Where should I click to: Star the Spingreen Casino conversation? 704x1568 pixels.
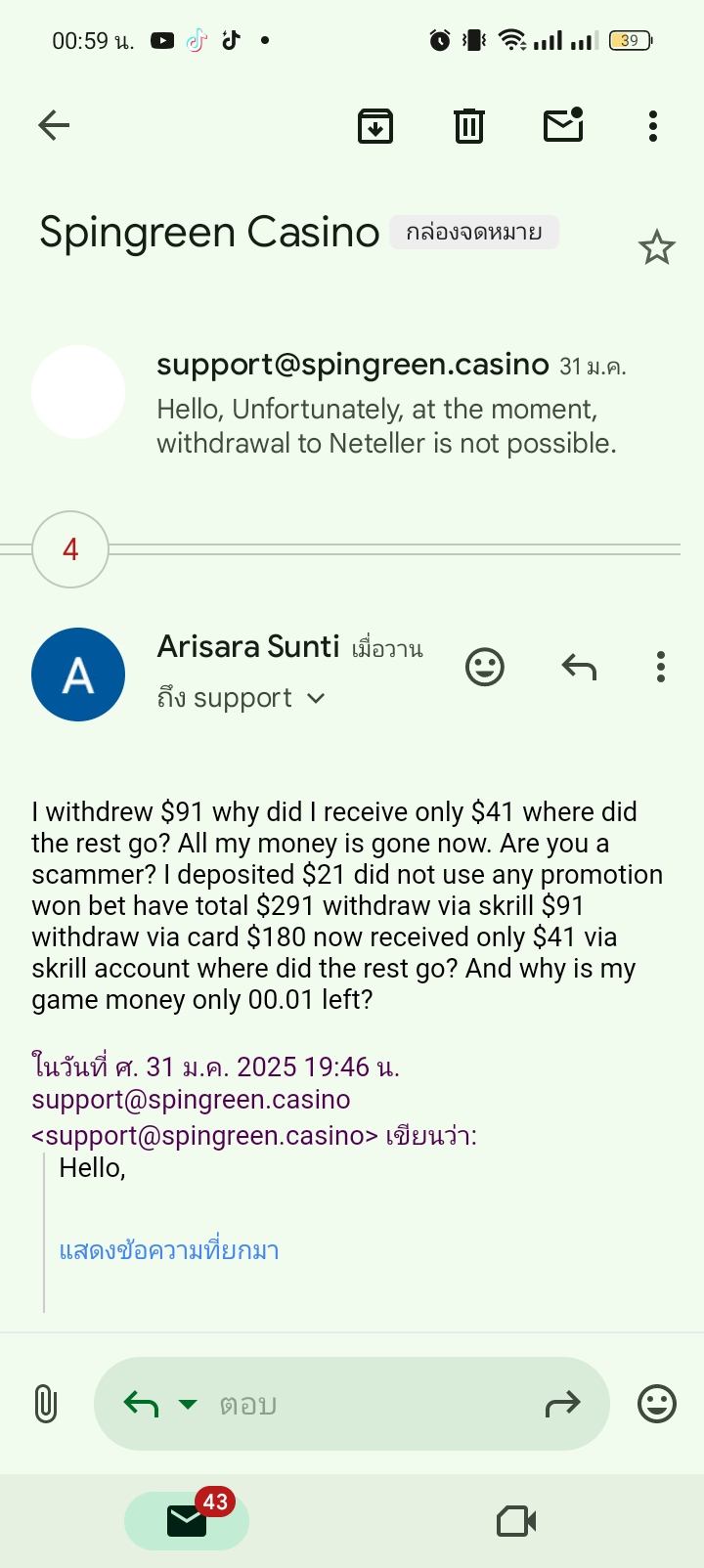click(656, 248)
